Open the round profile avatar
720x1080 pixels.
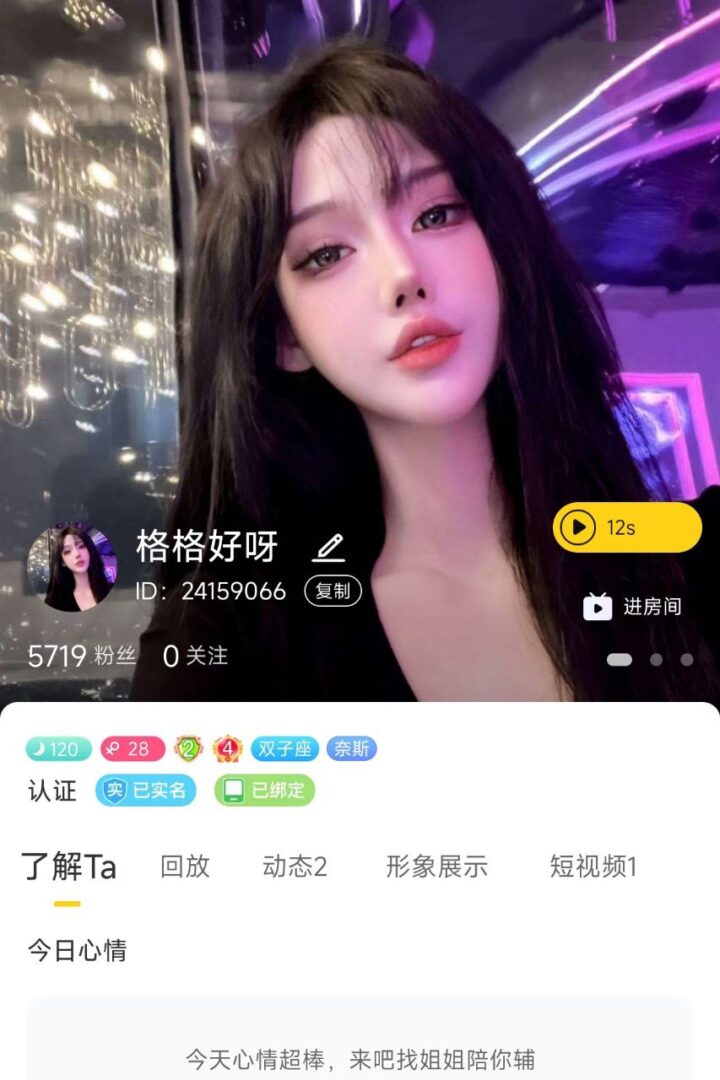tap(72, 567)
